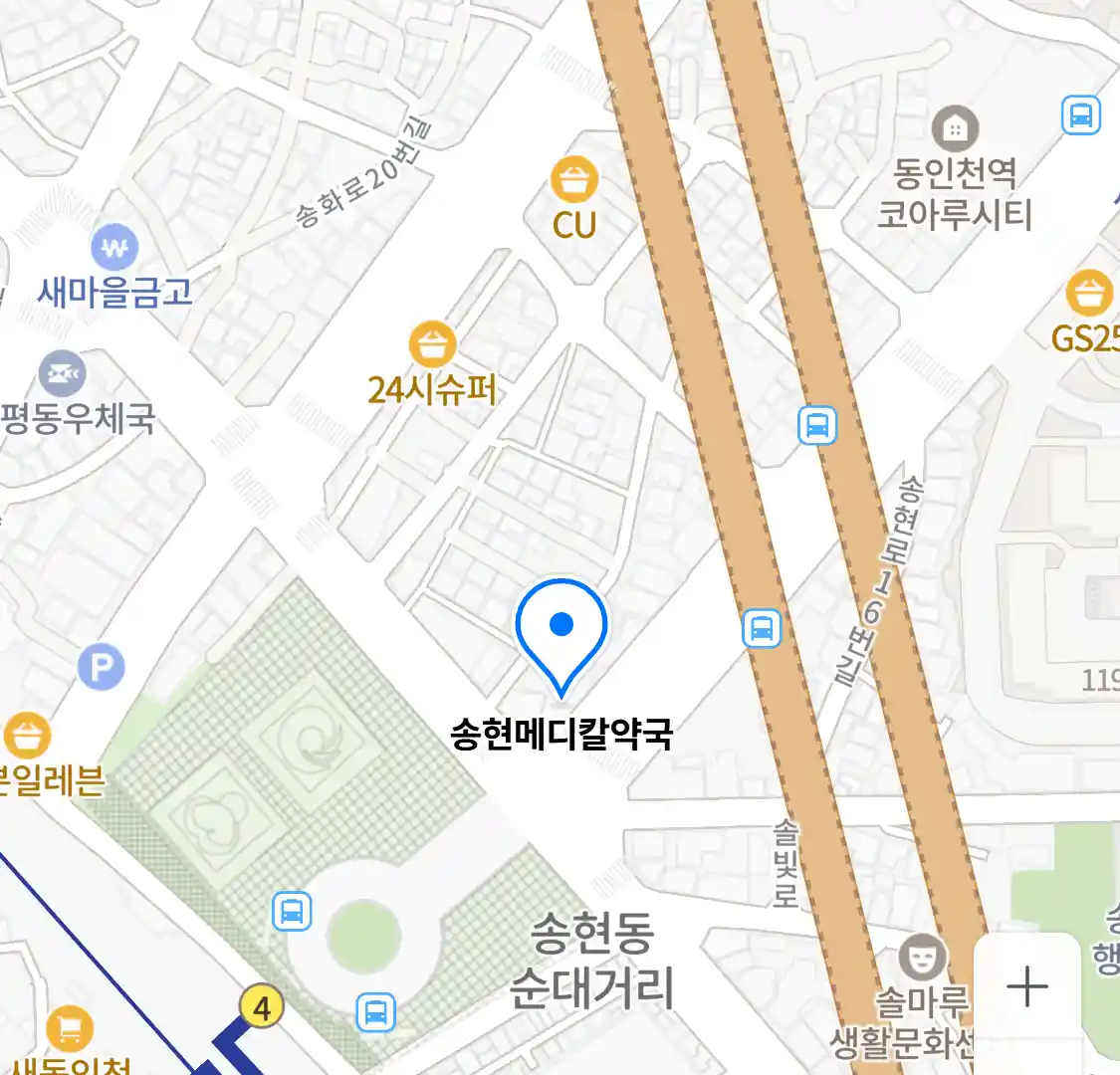
Task: Select the 동인천역 코아루시티 building marker
Action: (x=955, y=129)
